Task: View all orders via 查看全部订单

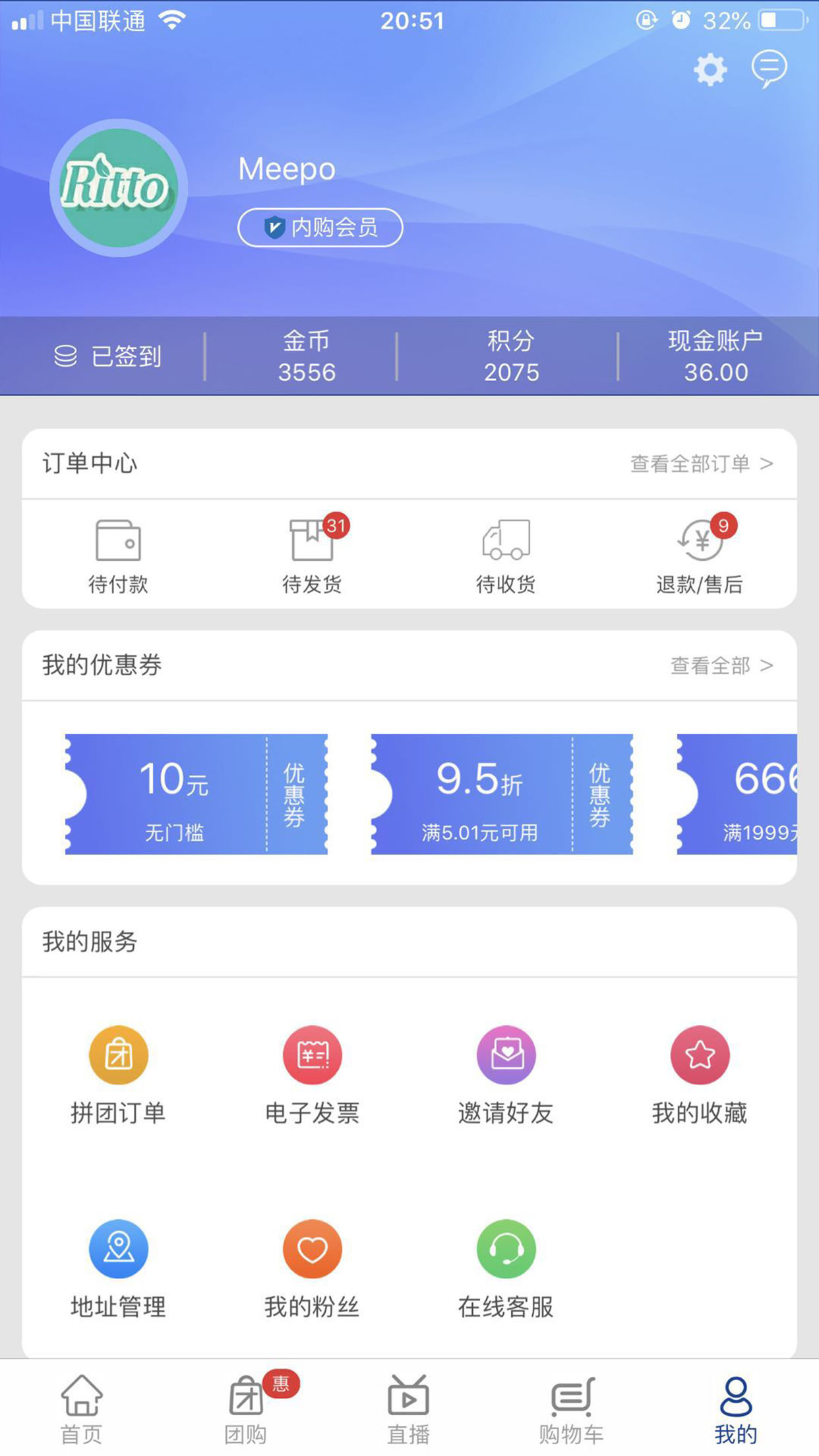Action: 702,464
